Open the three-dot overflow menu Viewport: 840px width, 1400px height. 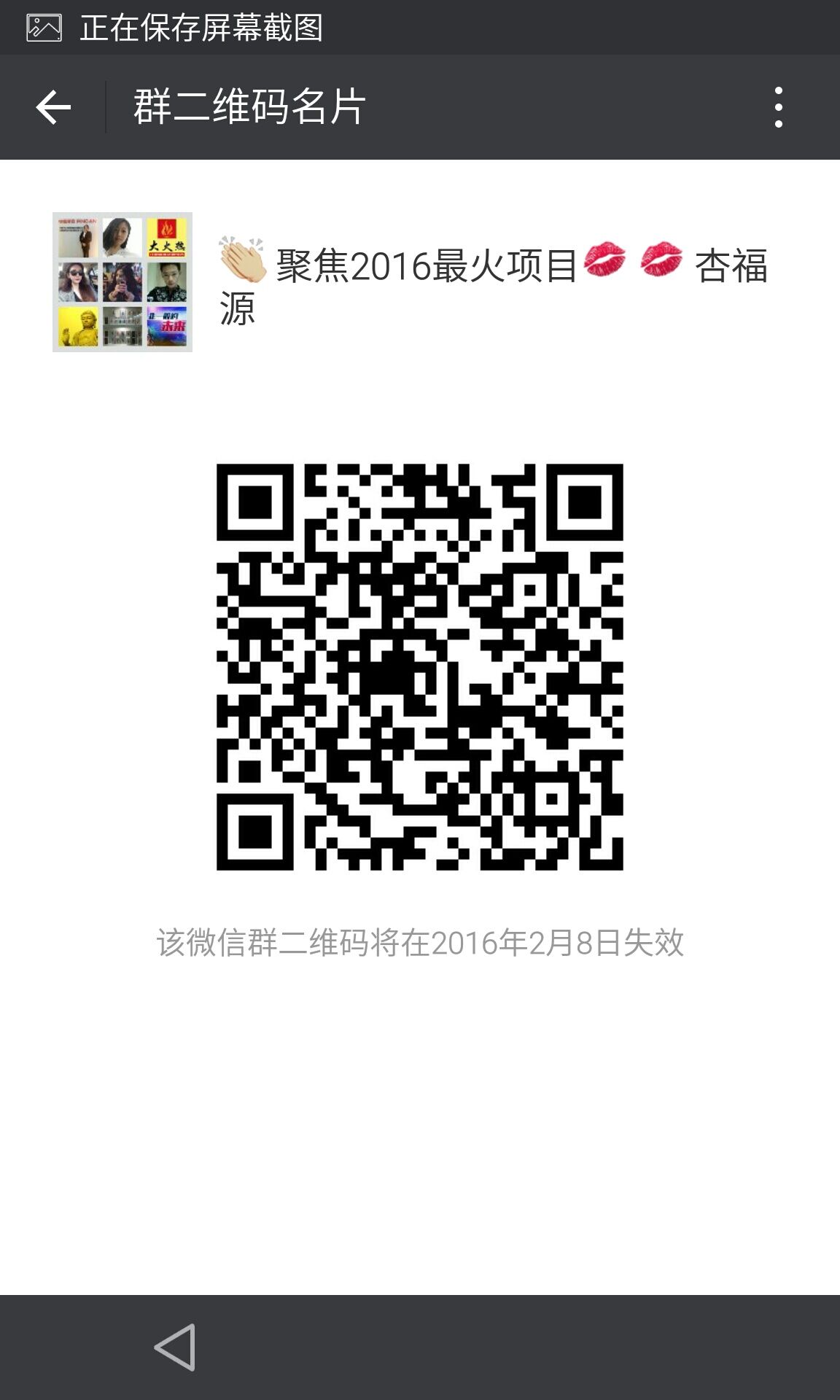coord(778,107)
